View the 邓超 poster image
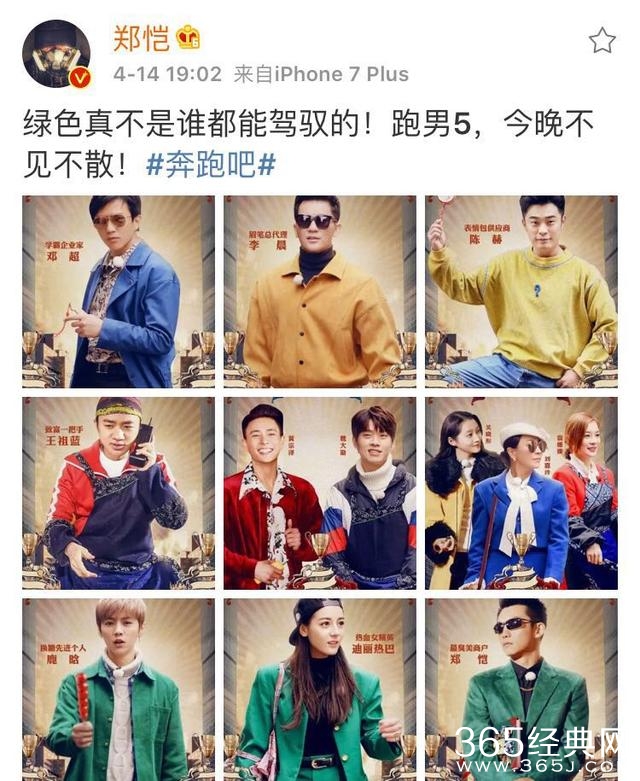The width and height of the screenshot is (640, 781). tap(119, 291)
